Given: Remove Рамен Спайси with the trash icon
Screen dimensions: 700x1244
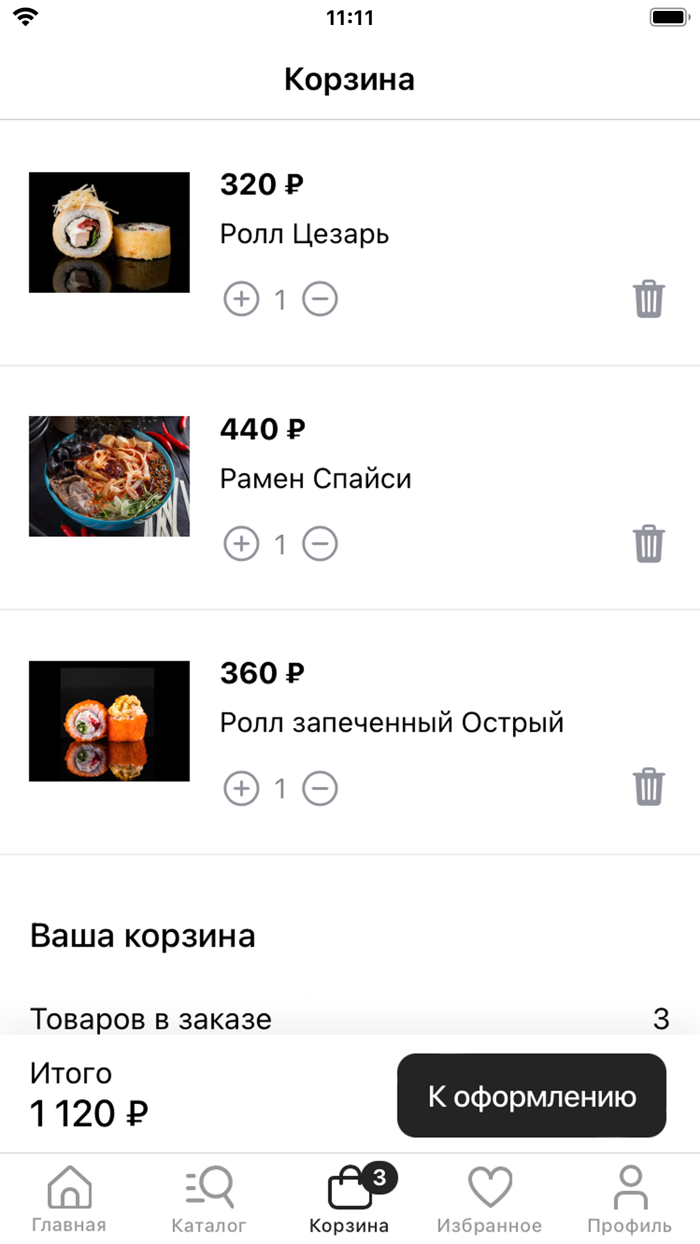Looking at the screenshot, I should 649,544.
